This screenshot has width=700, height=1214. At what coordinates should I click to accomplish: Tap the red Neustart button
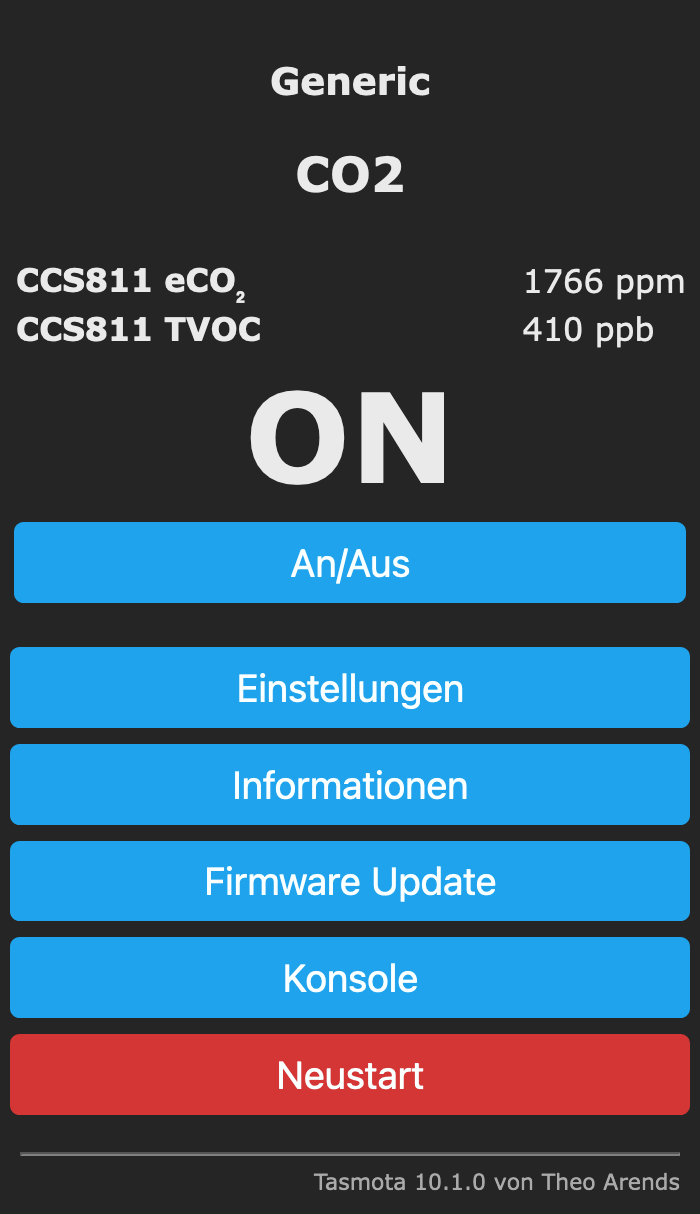(350, 1075)
